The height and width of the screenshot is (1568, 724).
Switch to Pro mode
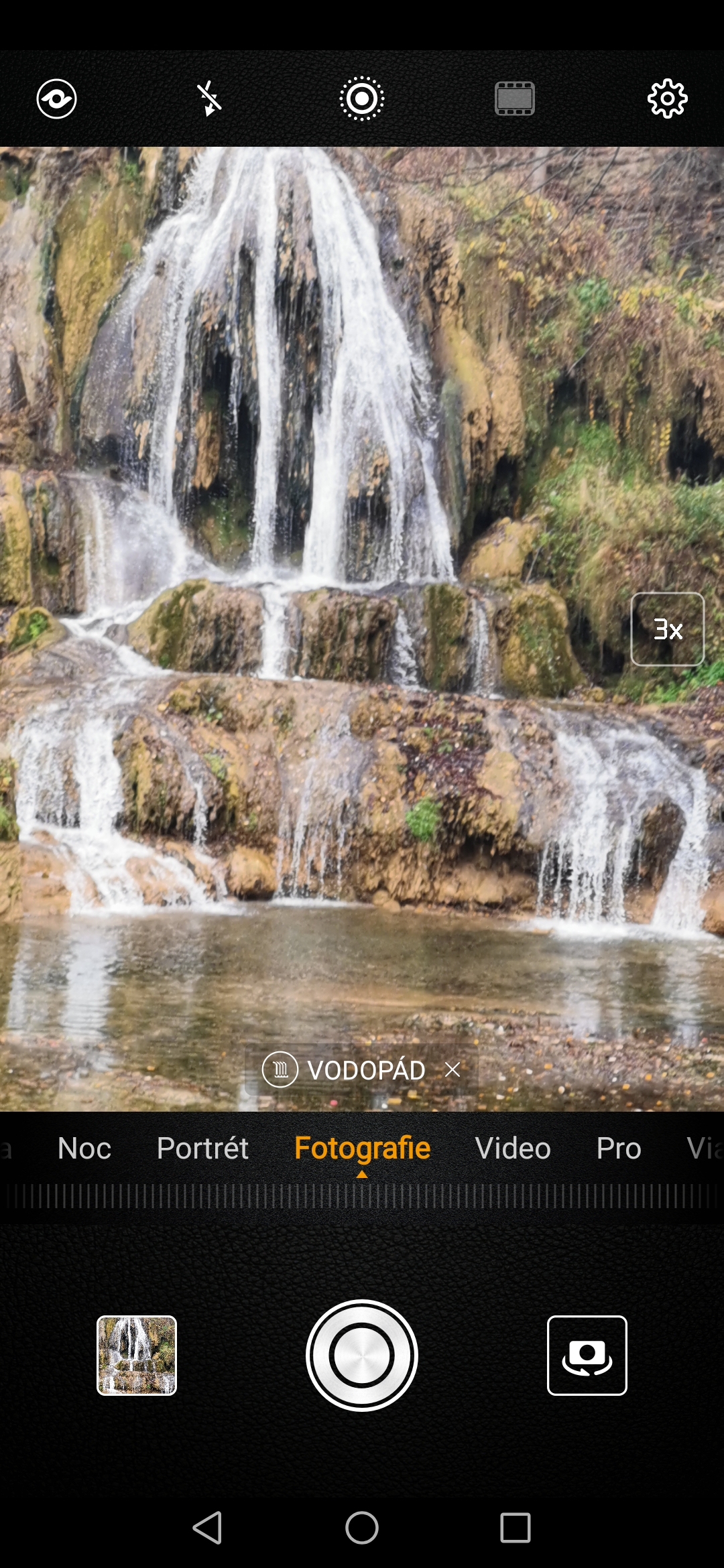point(619,1149)
